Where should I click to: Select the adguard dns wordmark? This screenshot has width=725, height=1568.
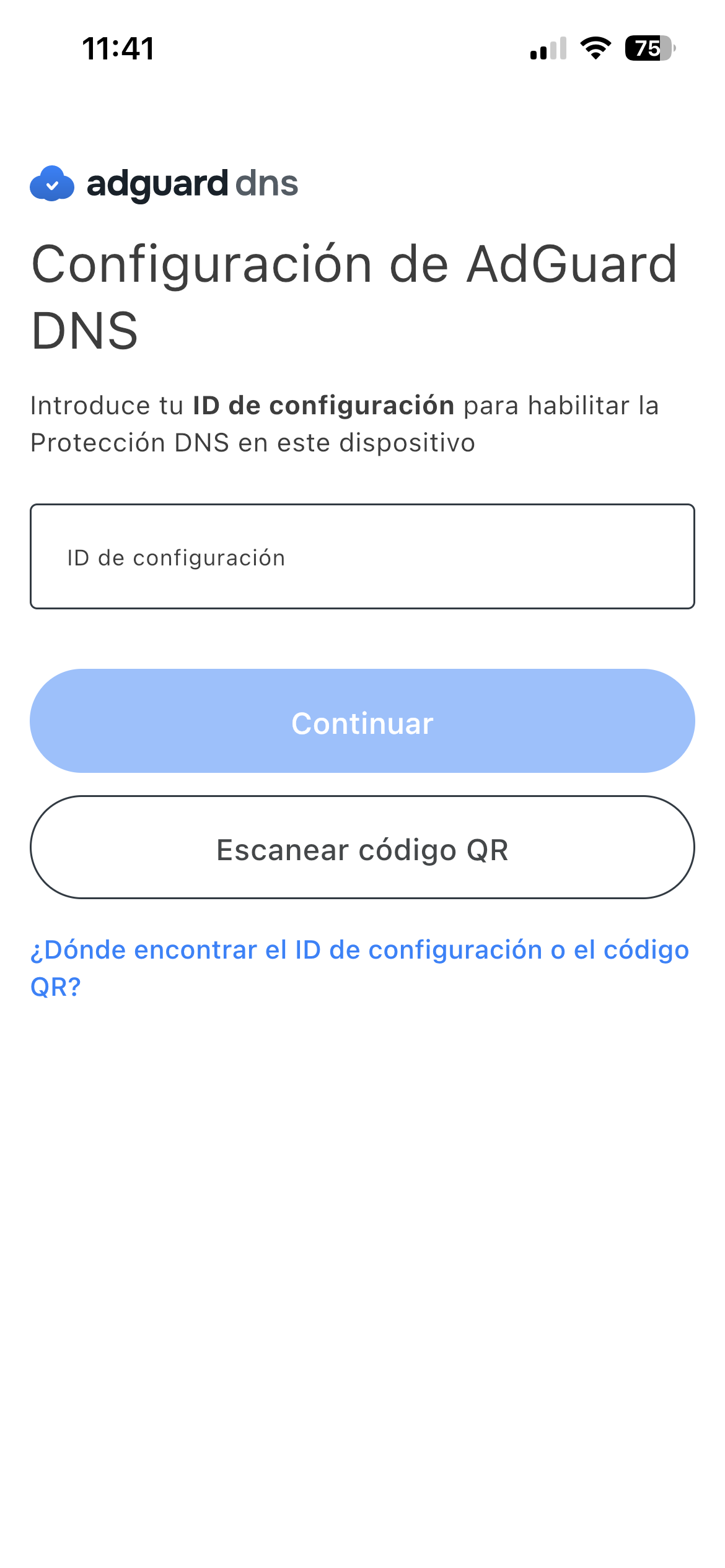point(192,184)
